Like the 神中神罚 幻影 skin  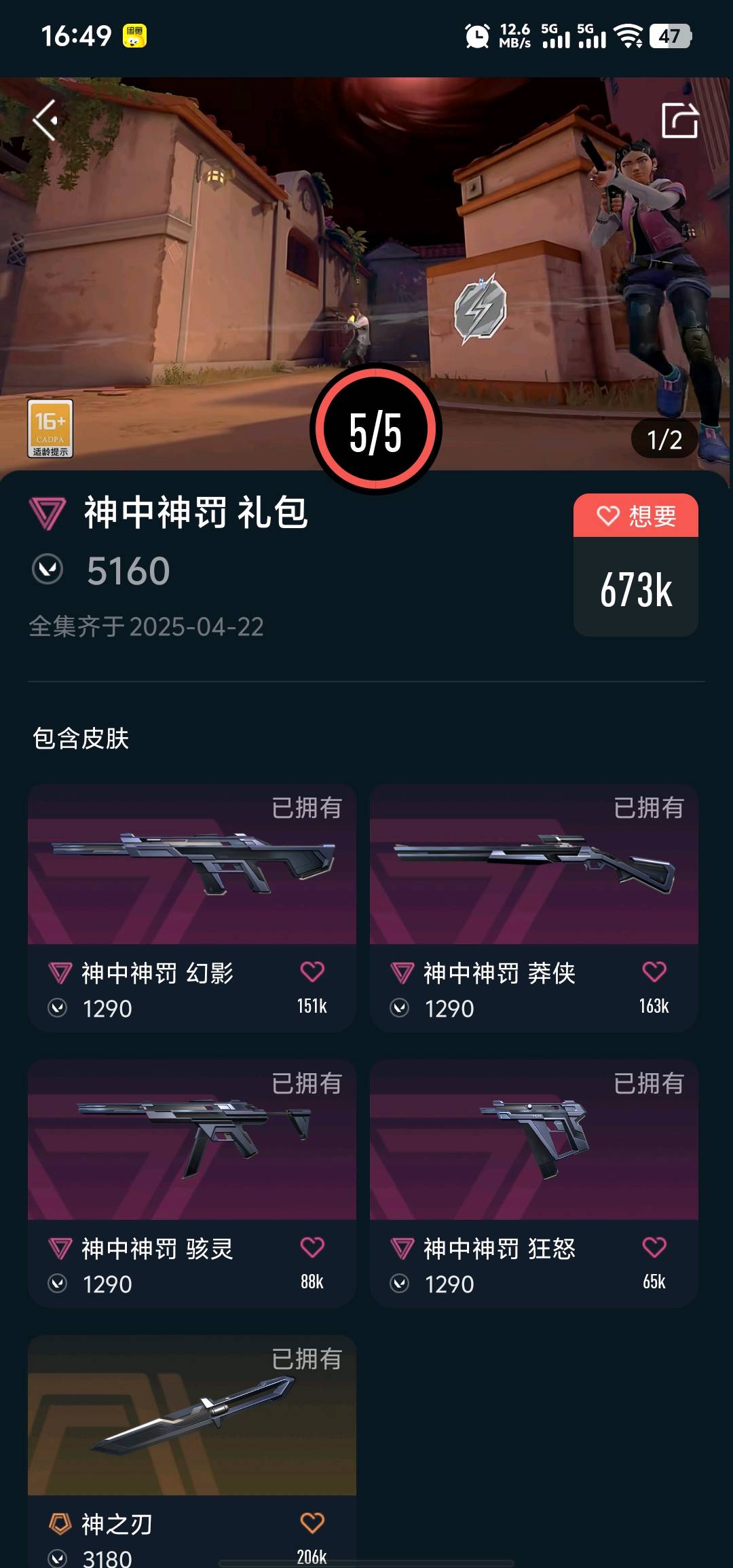(312, 972)
